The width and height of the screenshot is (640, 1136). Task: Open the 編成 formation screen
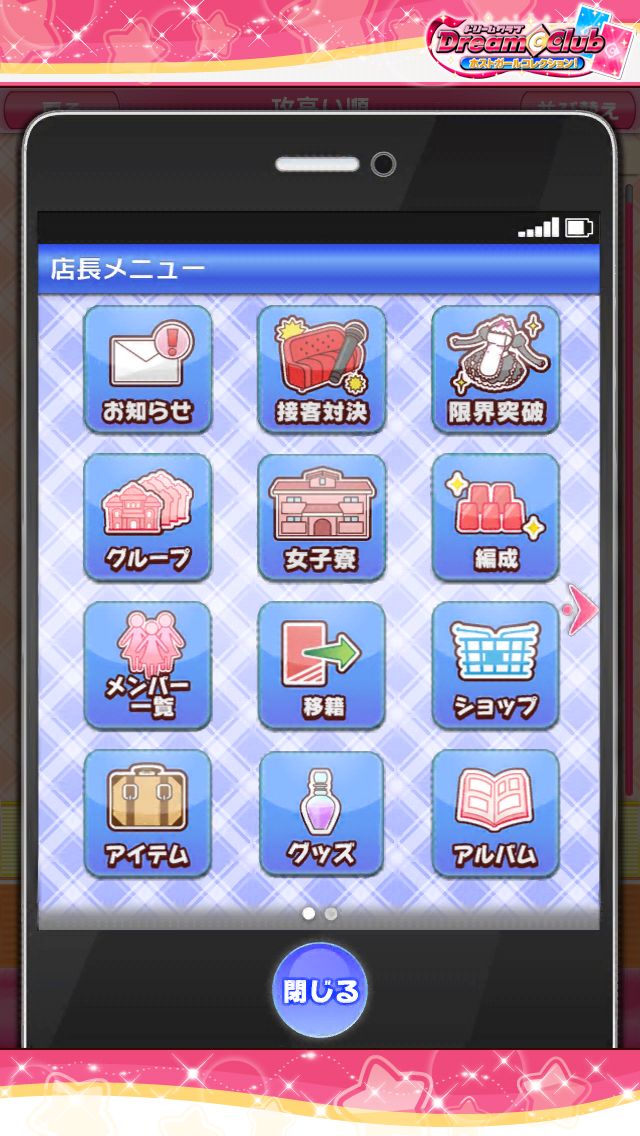(495, 517)
